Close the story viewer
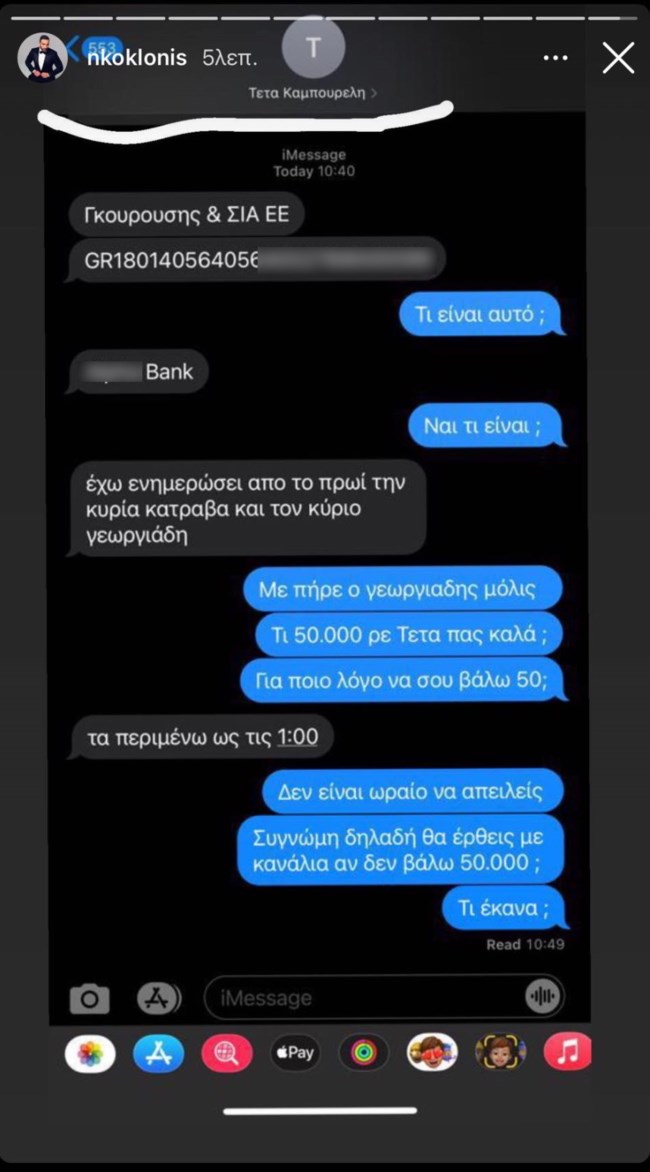 (618, 58)
